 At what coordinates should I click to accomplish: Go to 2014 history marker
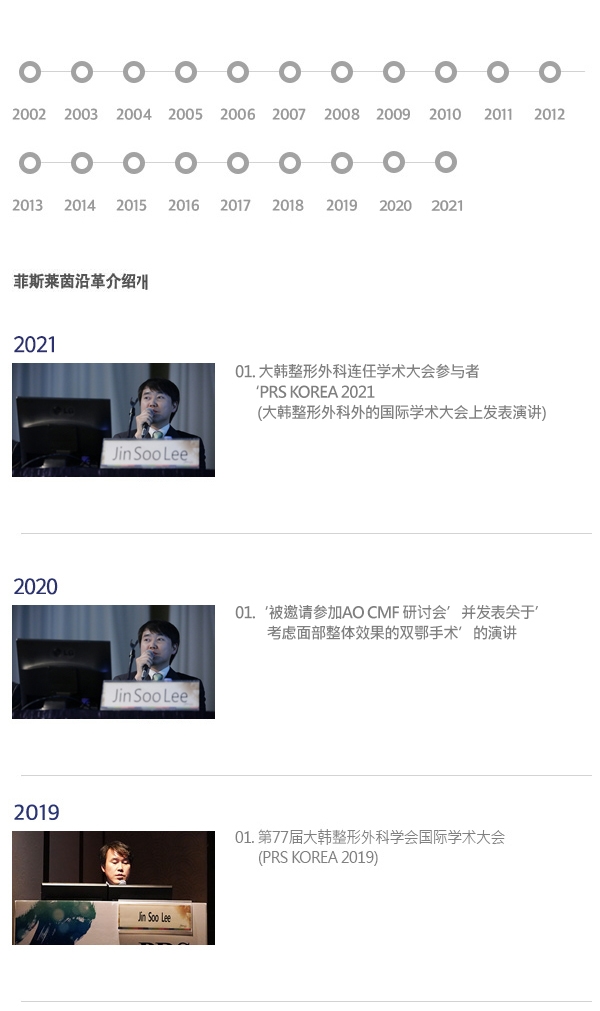click(x=82, y=163)
